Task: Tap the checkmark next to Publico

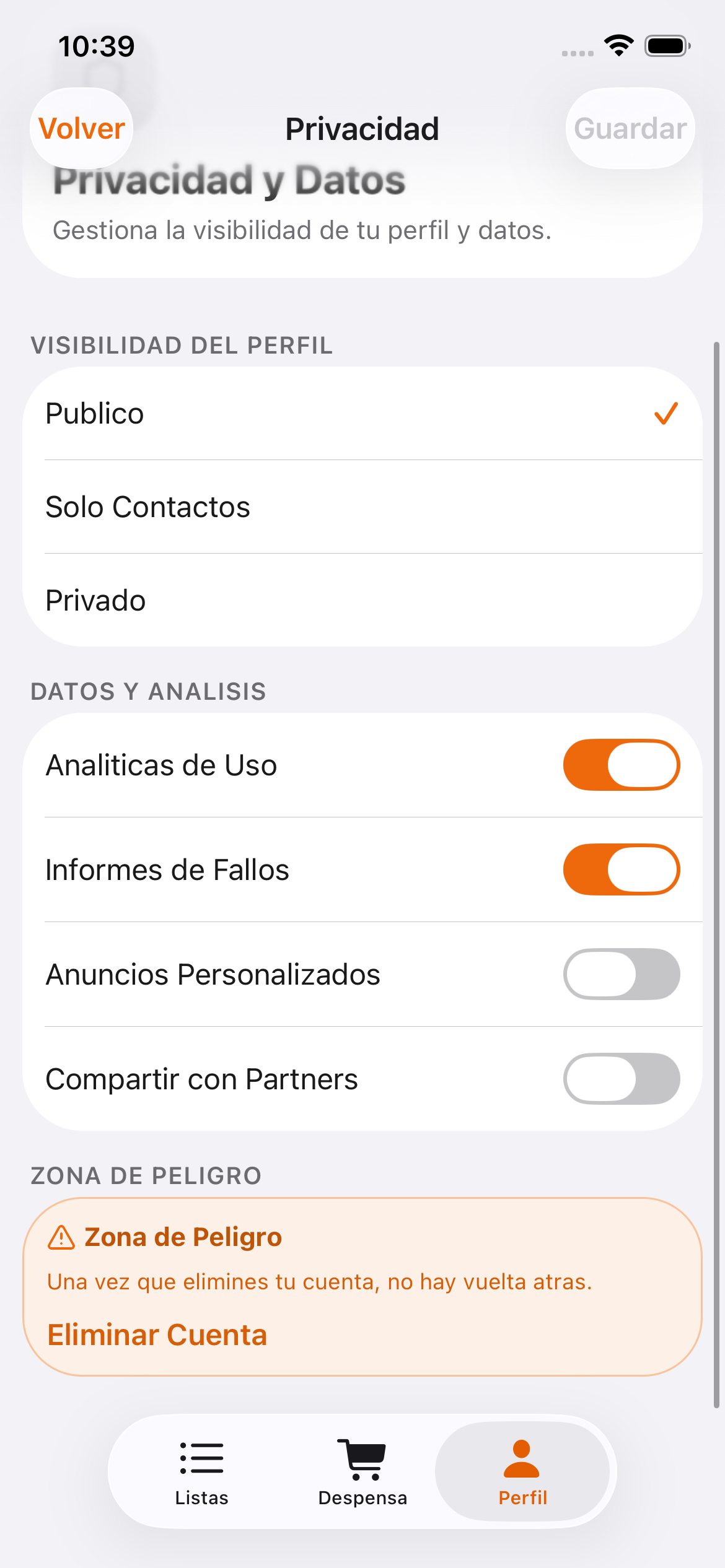Action: pos(665,413)
